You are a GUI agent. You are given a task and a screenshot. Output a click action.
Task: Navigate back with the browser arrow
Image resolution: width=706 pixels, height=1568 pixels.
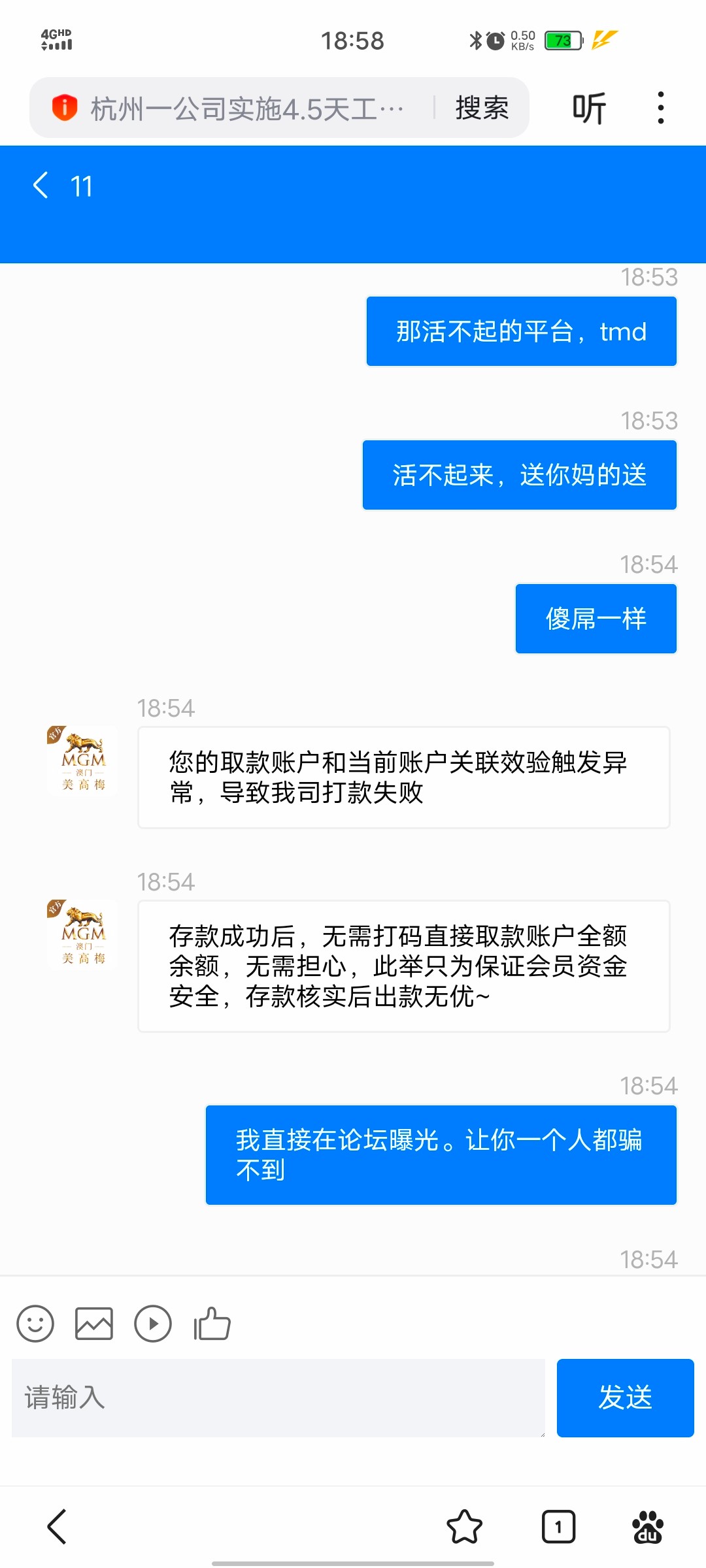pyautogui.click(x=58, y=1527)
